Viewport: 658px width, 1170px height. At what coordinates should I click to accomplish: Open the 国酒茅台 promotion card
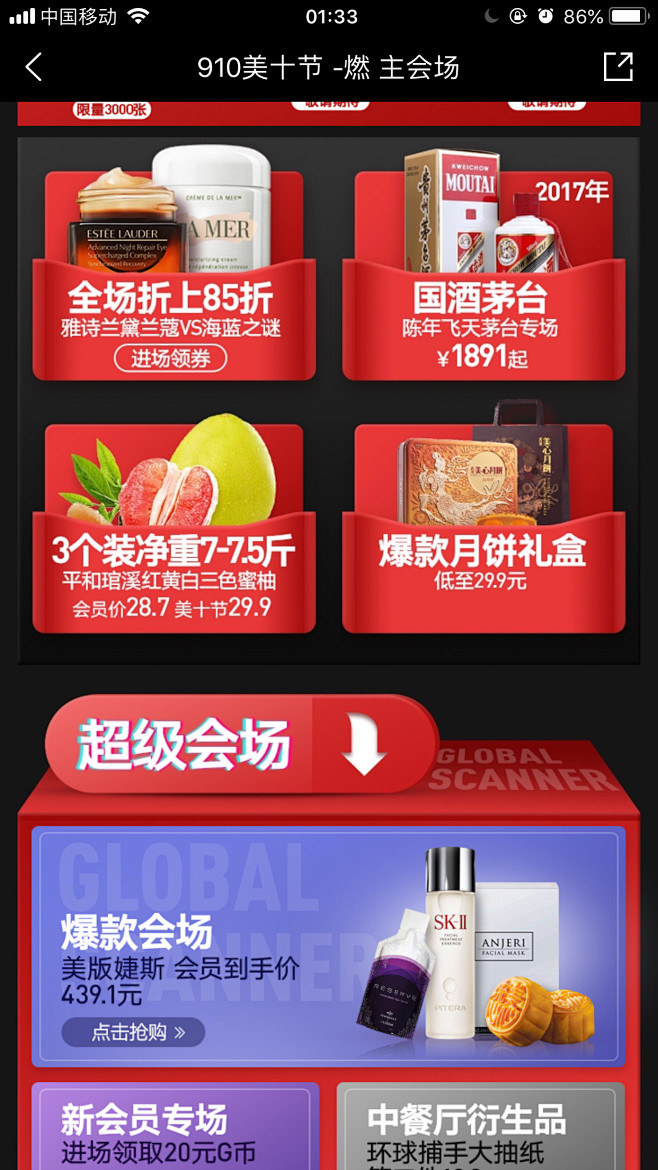pyautogui.click(x=482, y=275)
